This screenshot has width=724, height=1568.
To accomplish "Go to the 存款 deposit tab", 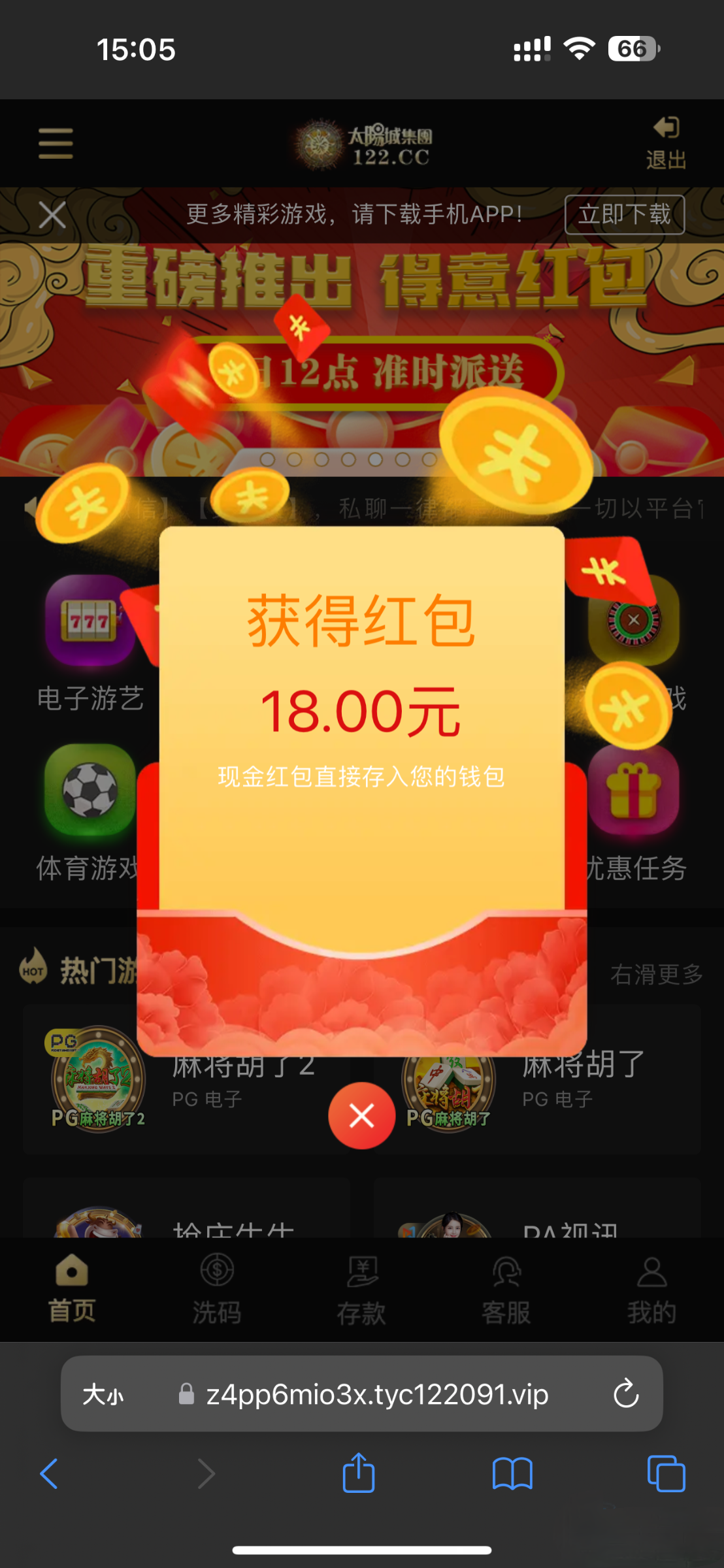I will point(361,1290).
